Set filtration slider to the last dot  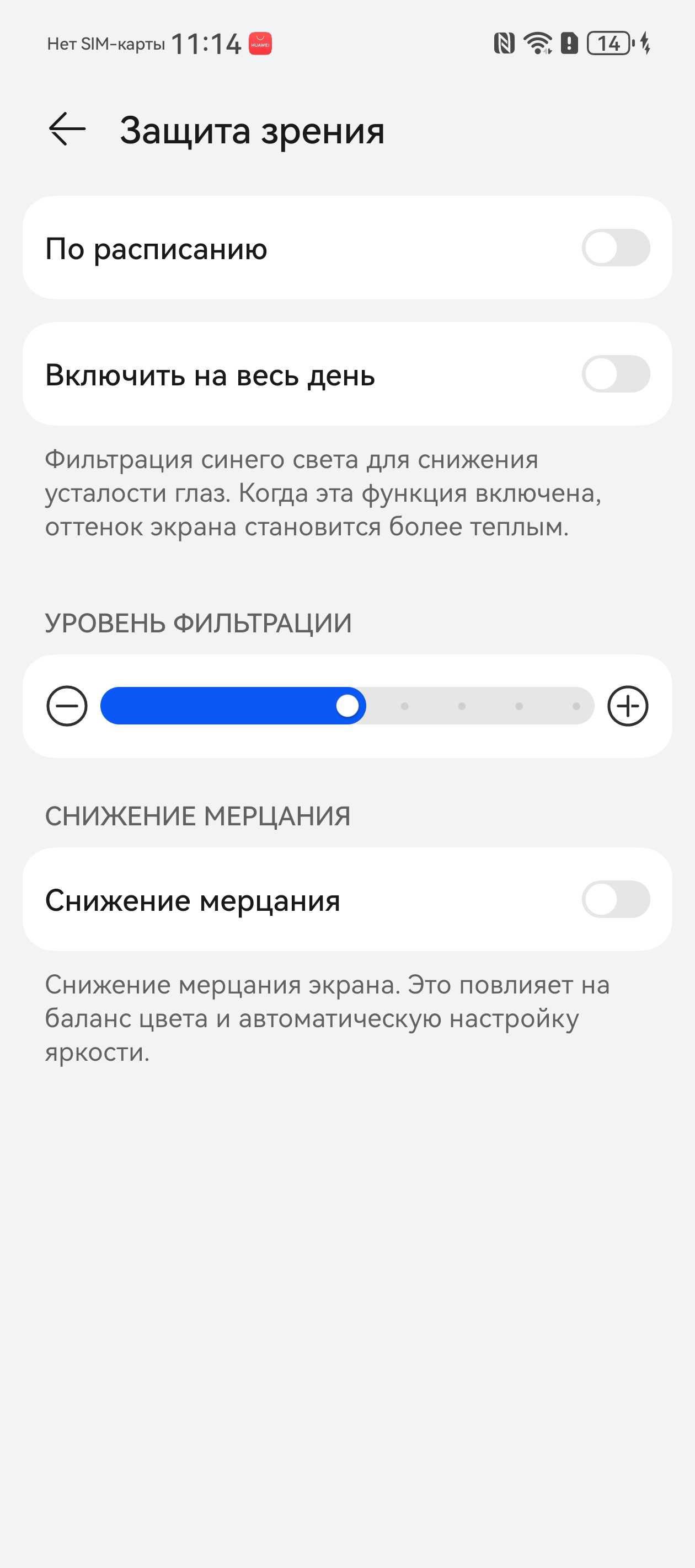tap(576, 706)
